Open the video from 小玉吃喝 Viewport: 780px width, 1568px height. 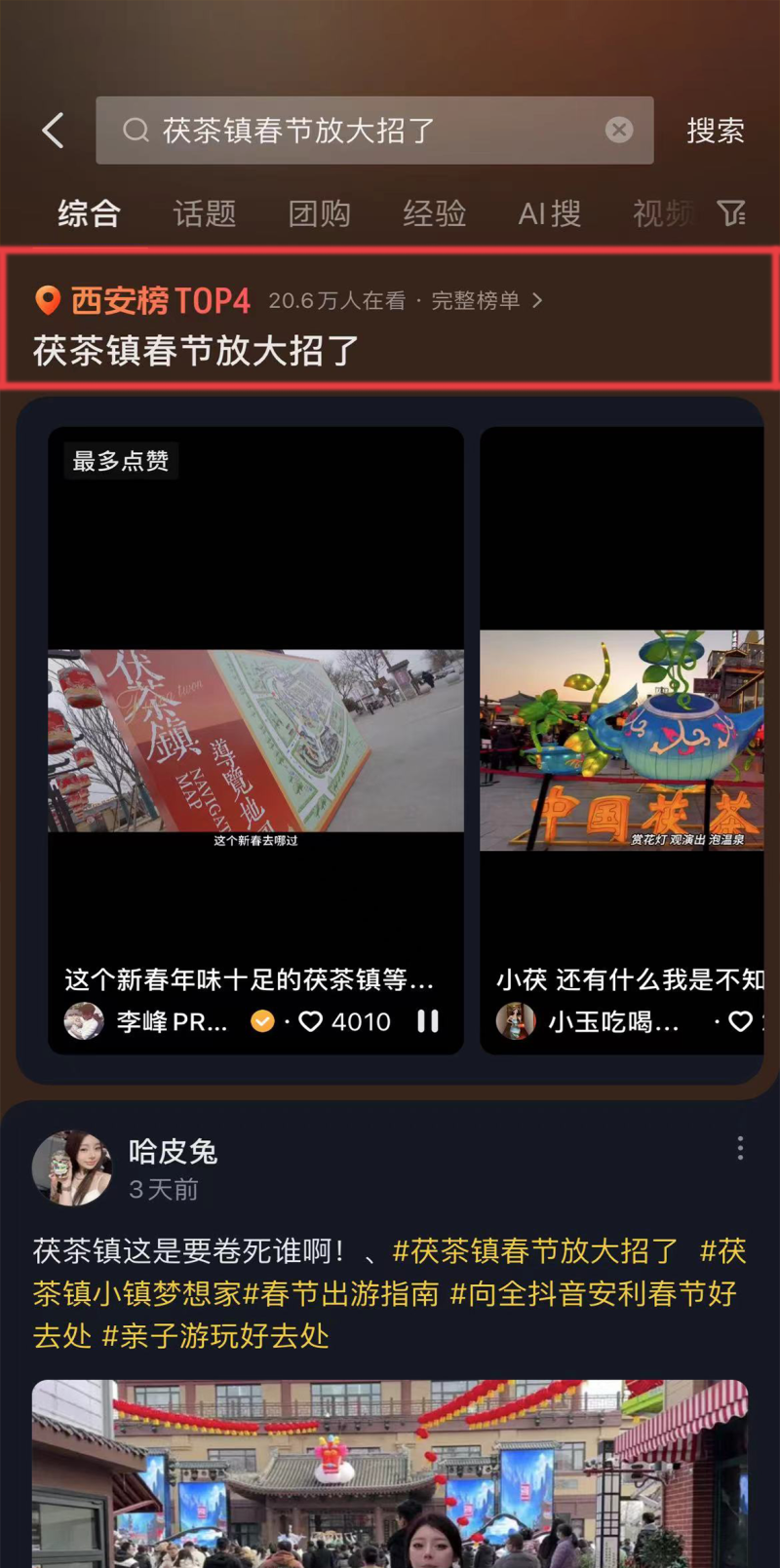621,741
